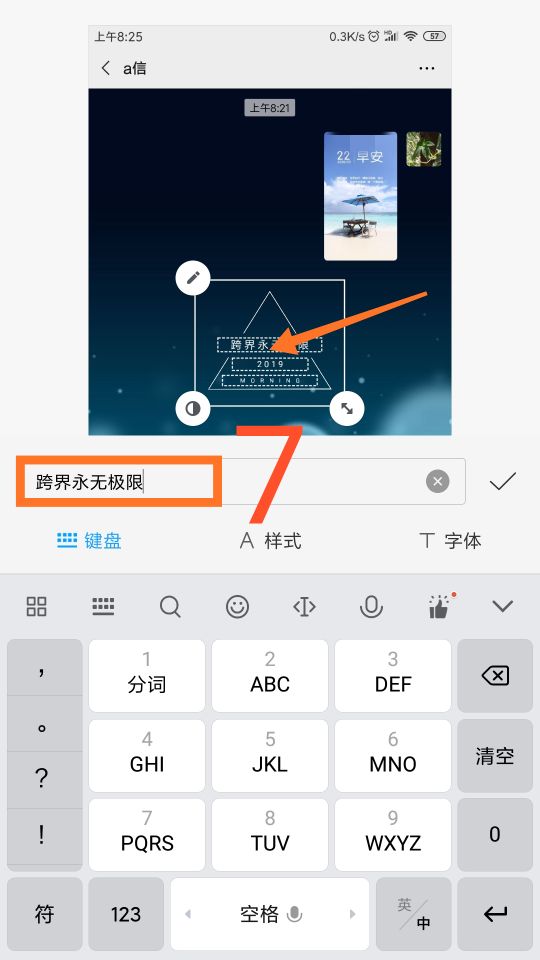Screen dimensions: 540x960
Task: Hide the keyboard with the down chevron
Action: (x=503, y=606)
